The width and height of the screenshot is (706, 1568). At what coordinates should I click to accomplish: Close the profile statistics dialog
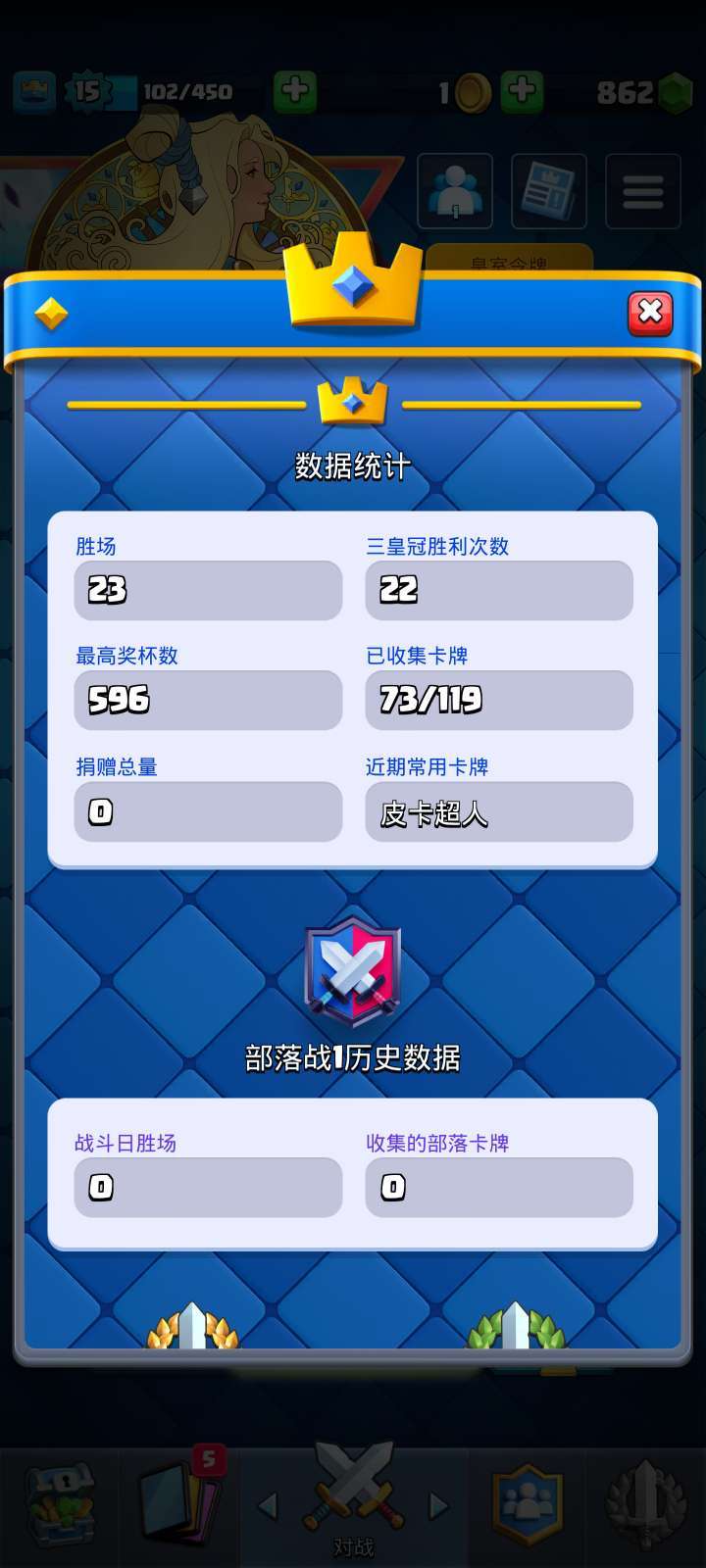(x=650, y=314)
